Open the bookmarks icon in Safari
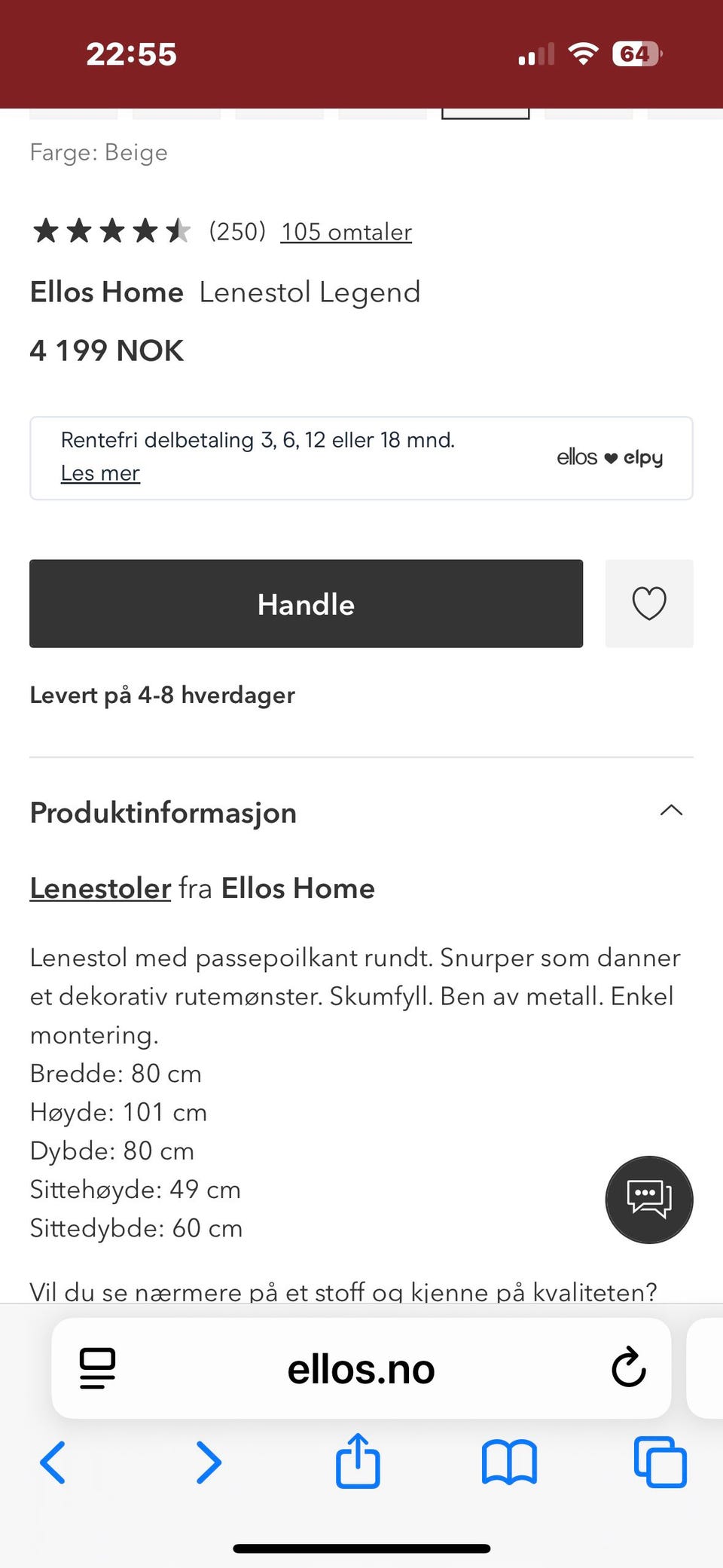 [509, 1462]
